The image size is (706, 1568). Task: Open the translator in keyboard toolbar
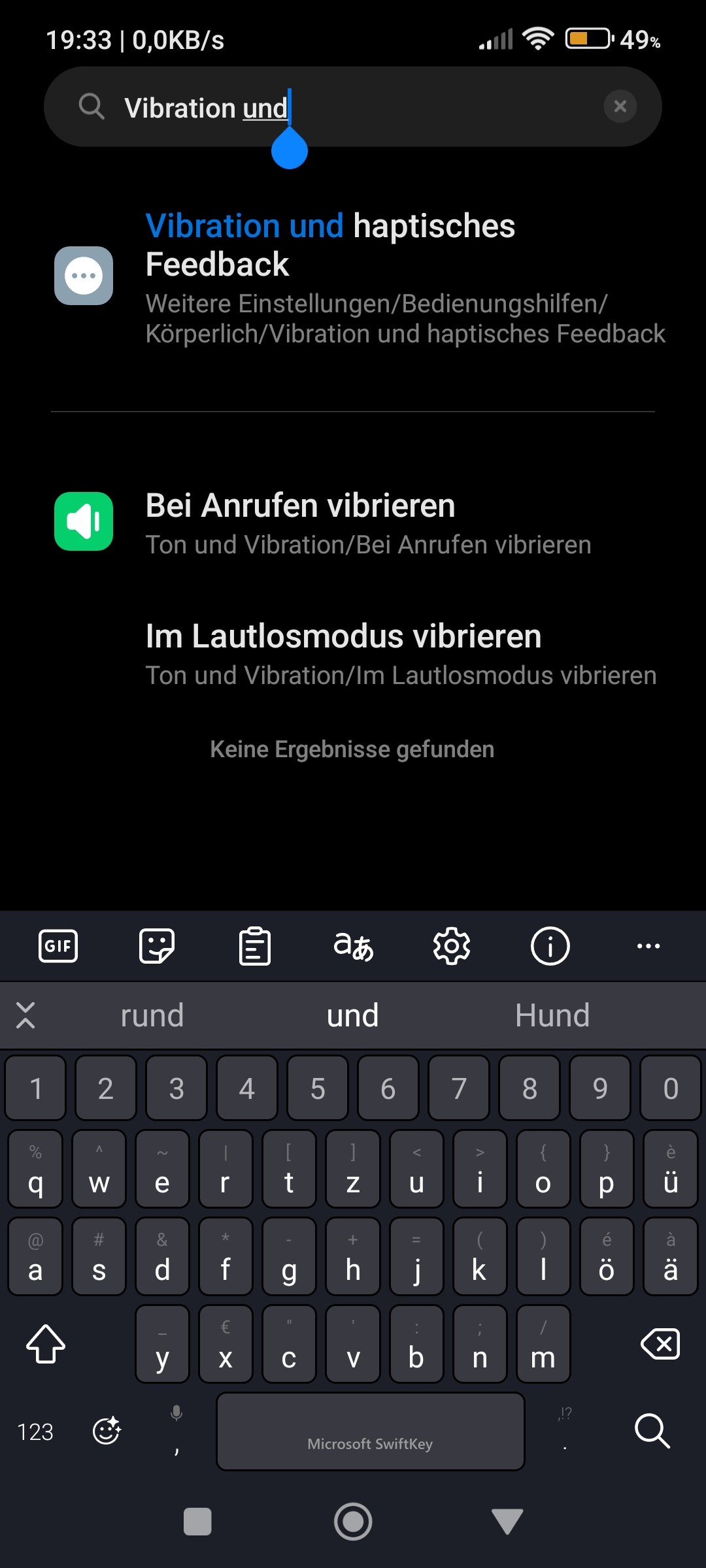click(353, 945)
